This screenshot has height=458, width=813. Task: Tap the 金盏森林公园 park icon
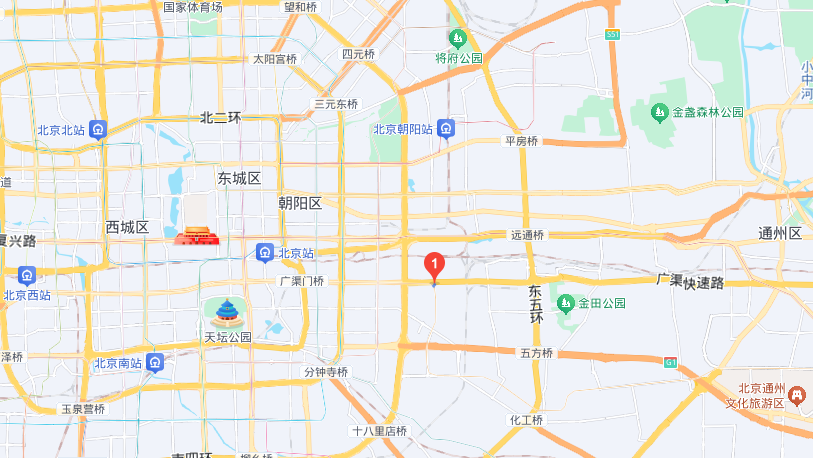[x=660, y=112]
